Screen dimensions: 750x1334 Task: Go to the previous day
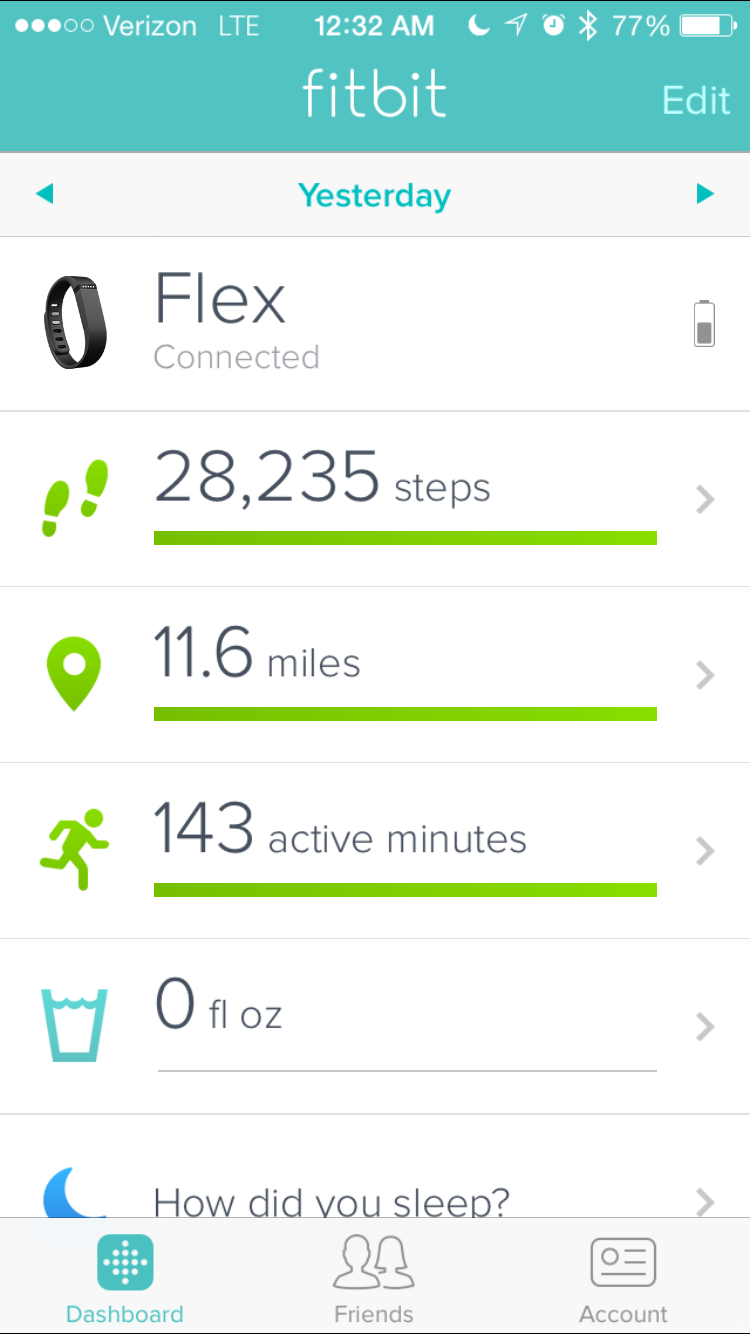(x=44, y=194)
